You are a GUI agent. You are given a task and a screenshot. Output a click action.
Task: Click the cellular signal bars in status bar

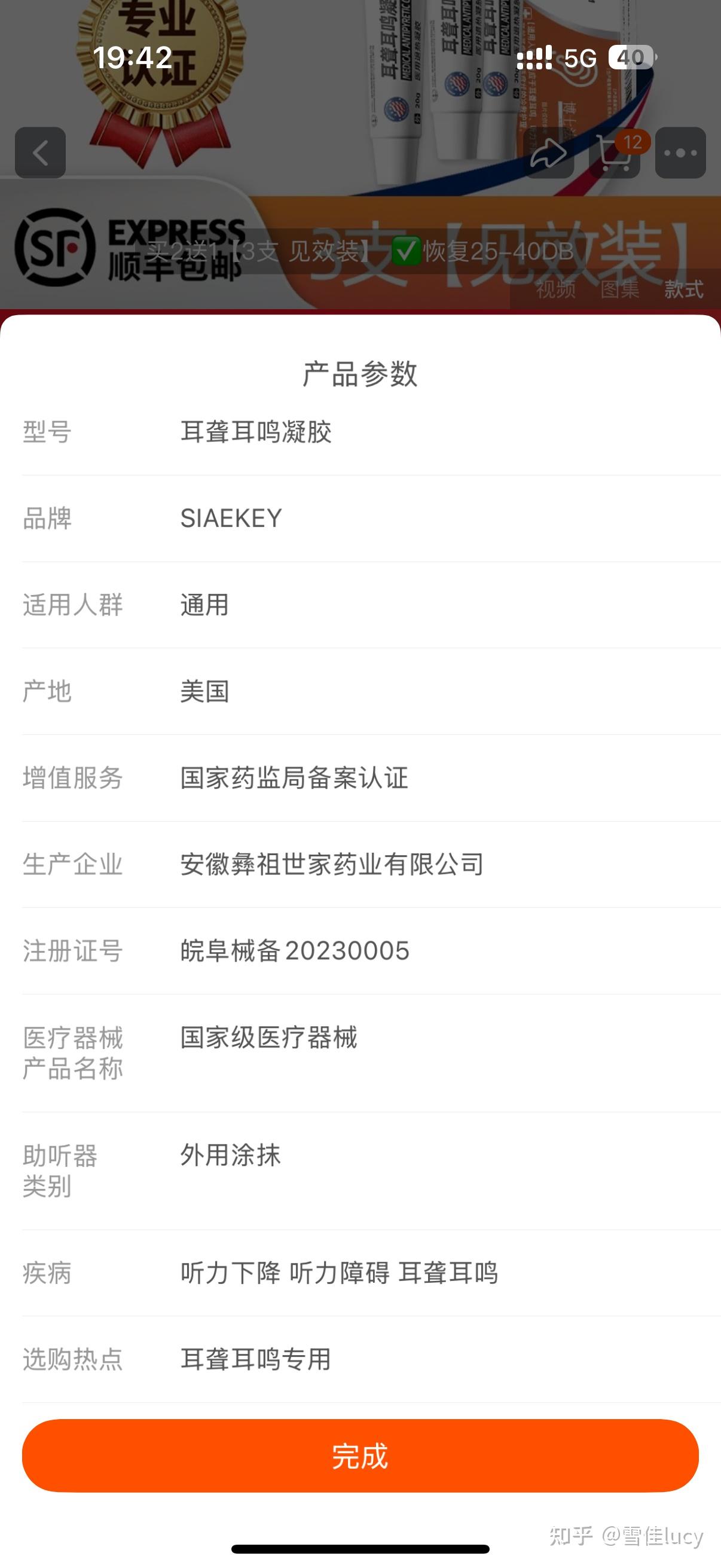coord(536,58)
